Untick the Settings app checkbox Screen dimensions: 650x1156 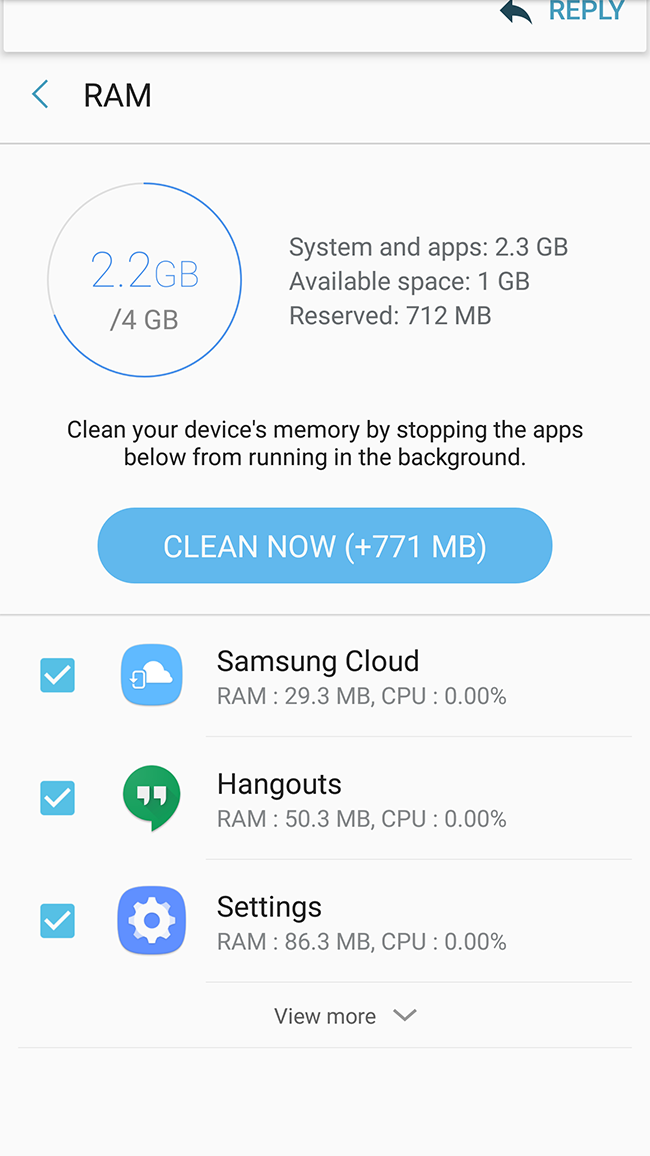point(57,920)
